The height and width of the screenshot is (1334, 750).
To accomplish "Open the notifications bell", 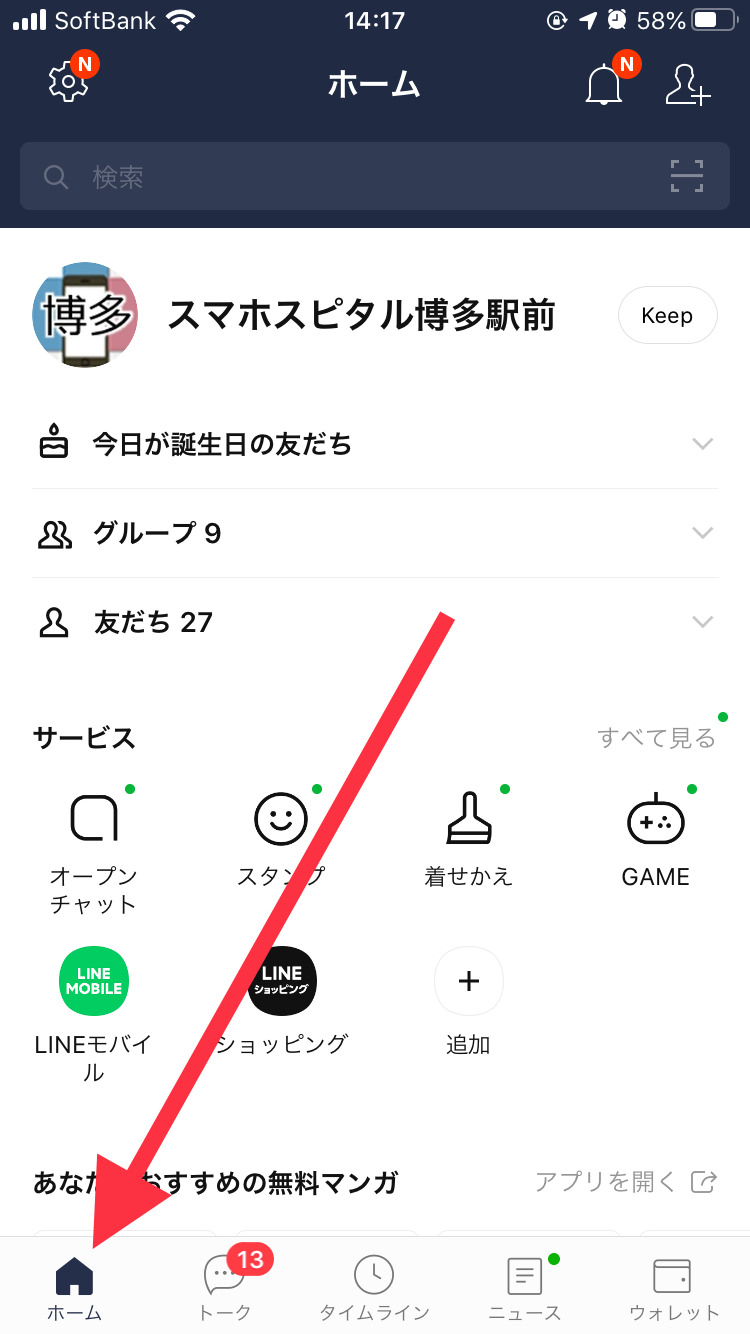I will [604, 85].
